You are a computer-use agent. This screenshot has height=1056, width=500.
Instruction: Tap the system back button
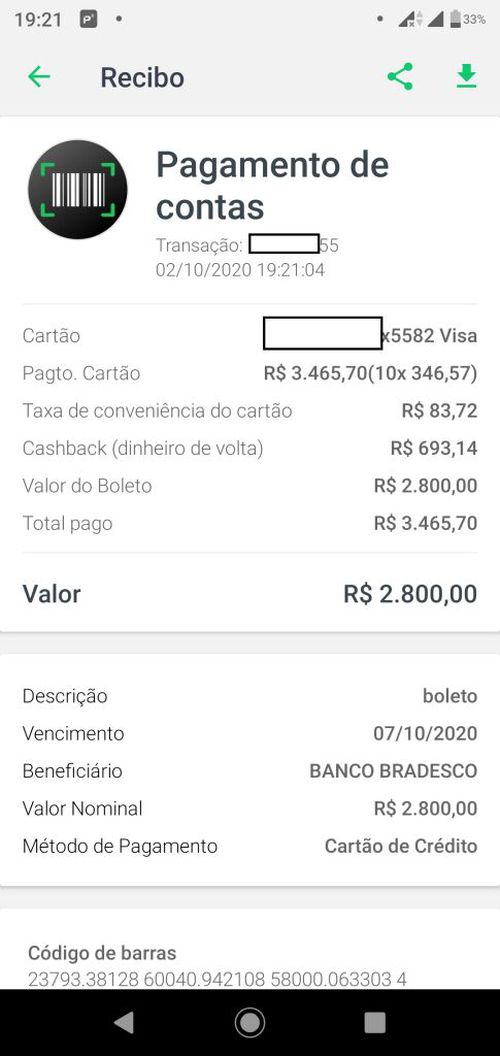(x=124, y=1022)
